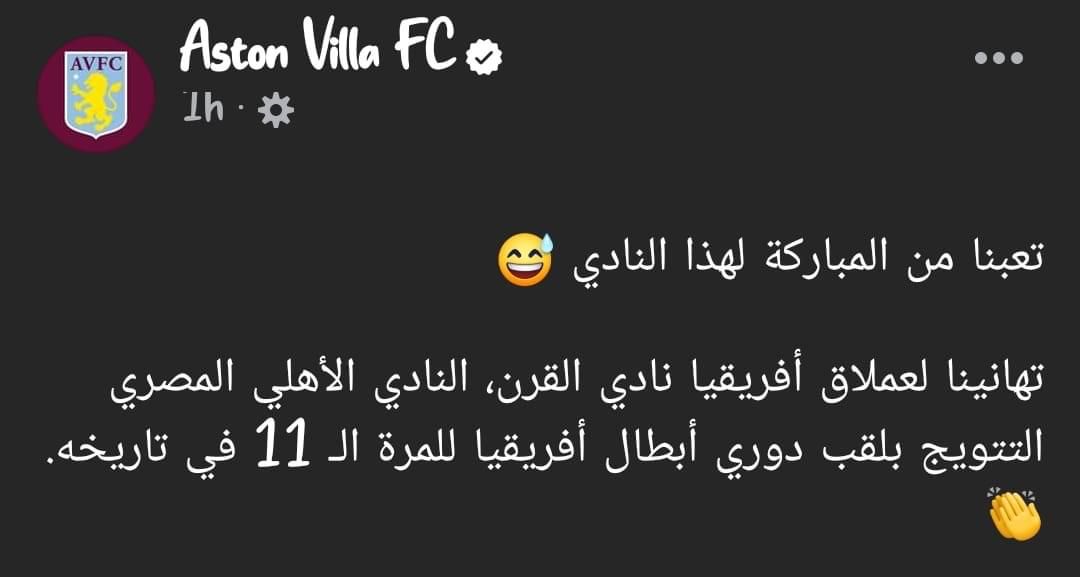Viewport: 1080px width, 577px height.
Task: Open Aston Villa FC profile picture
Action: [96, 94]
